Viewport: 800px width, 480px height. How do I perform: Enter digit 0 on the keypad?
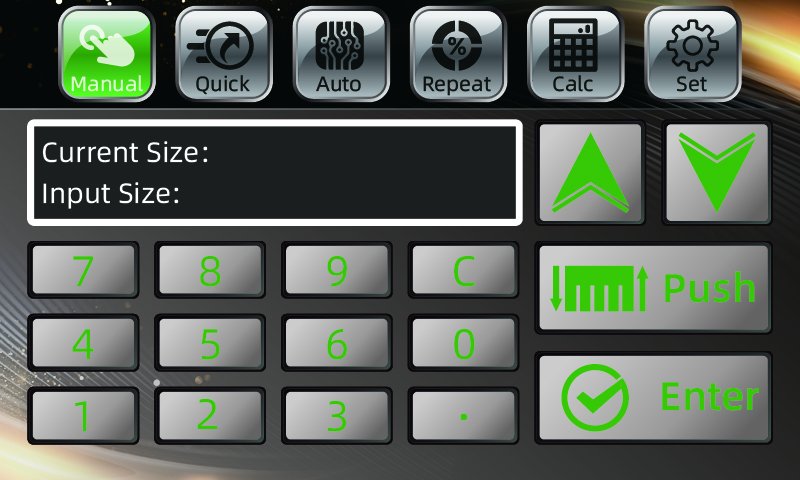(x=463, y=343)
